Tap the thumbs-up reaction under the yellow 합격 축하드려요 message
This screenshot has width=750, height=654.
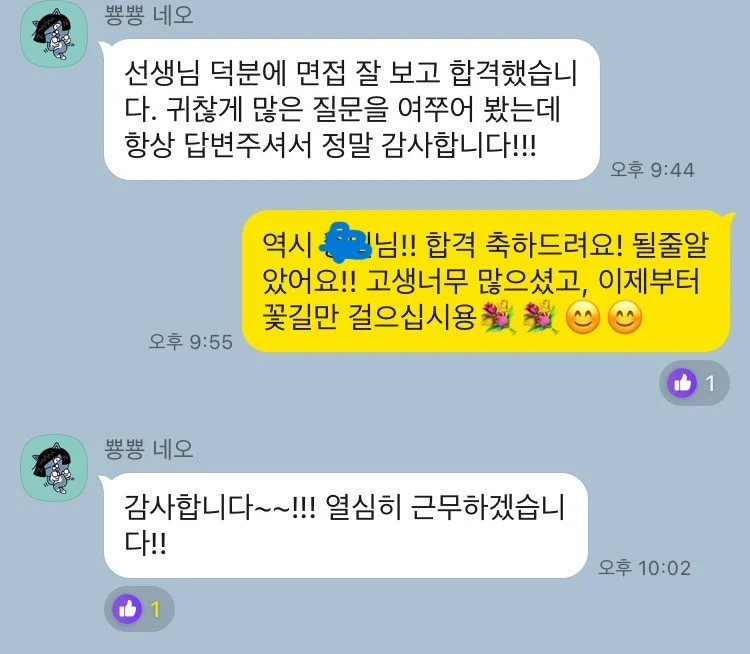pos(693,382)
